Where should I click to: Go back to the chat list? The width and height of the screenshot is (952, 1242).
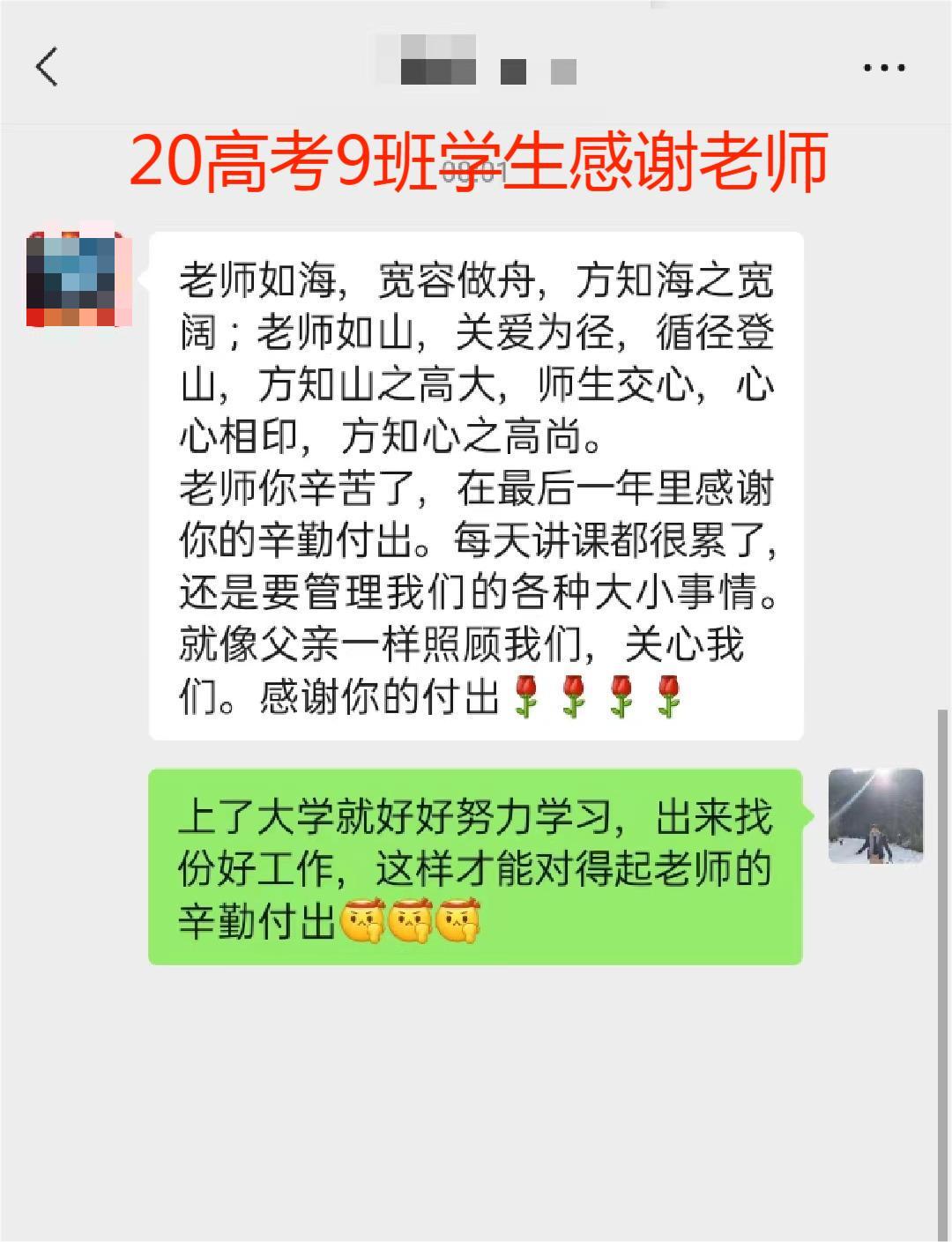48,67
